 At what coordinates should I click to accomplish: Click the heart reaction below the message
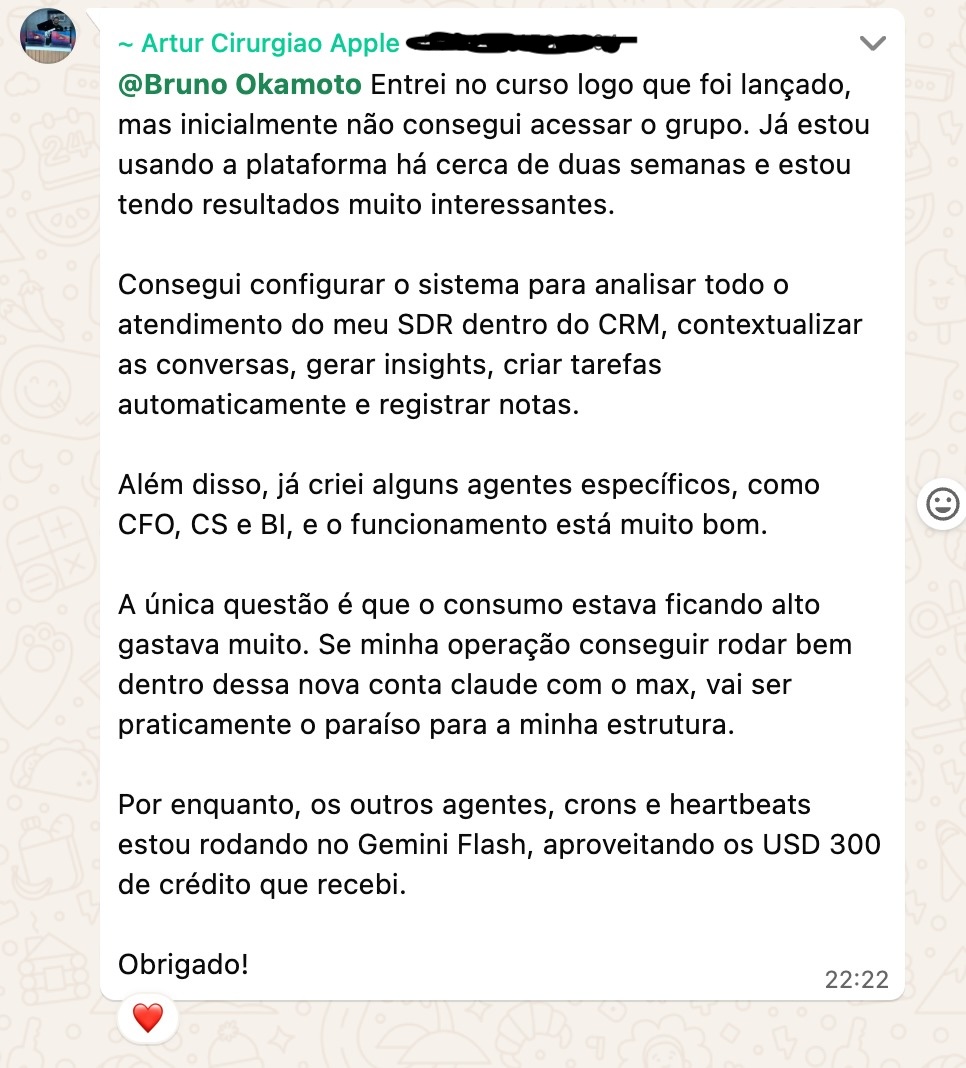pos(146,1018)
